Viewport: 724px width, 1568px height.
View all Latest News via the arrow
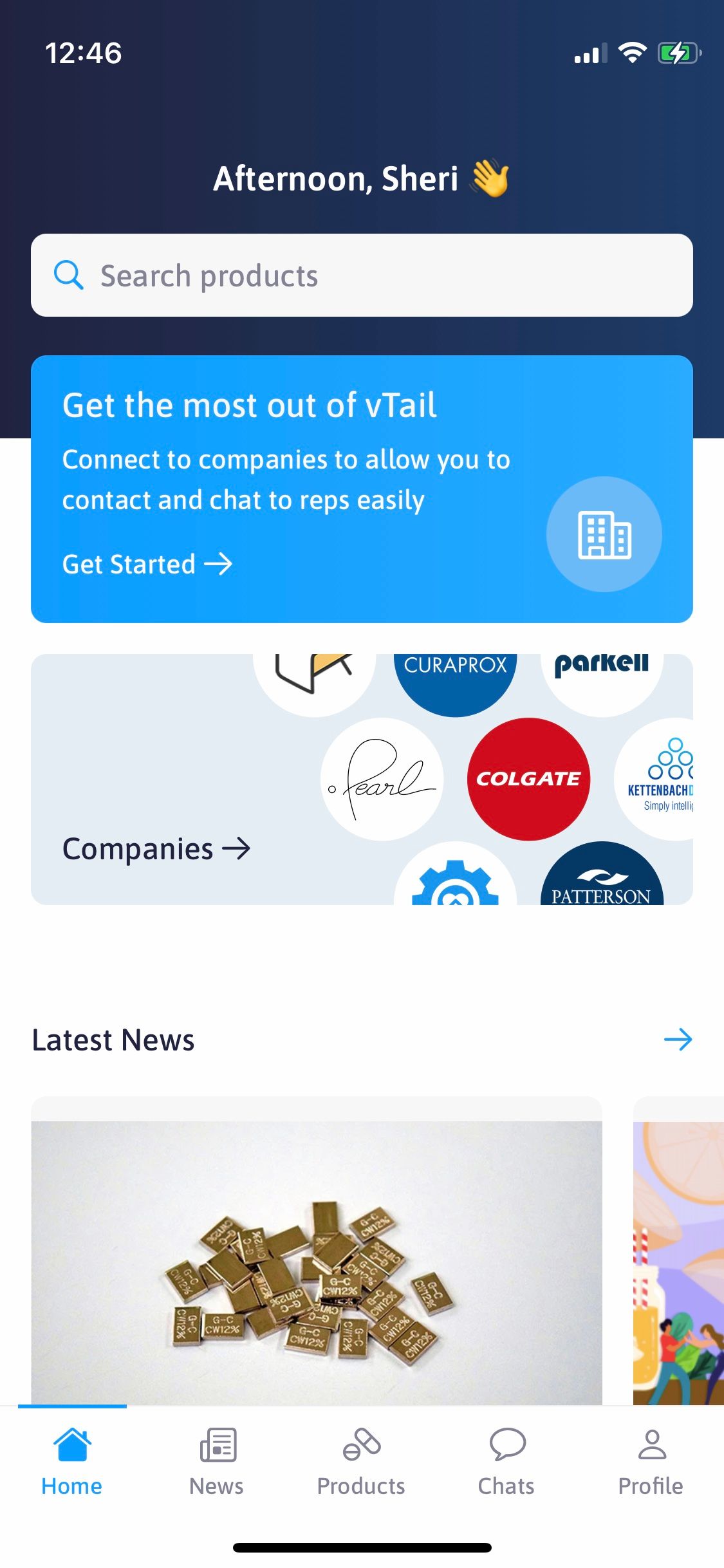click(x=678, y=1039)
